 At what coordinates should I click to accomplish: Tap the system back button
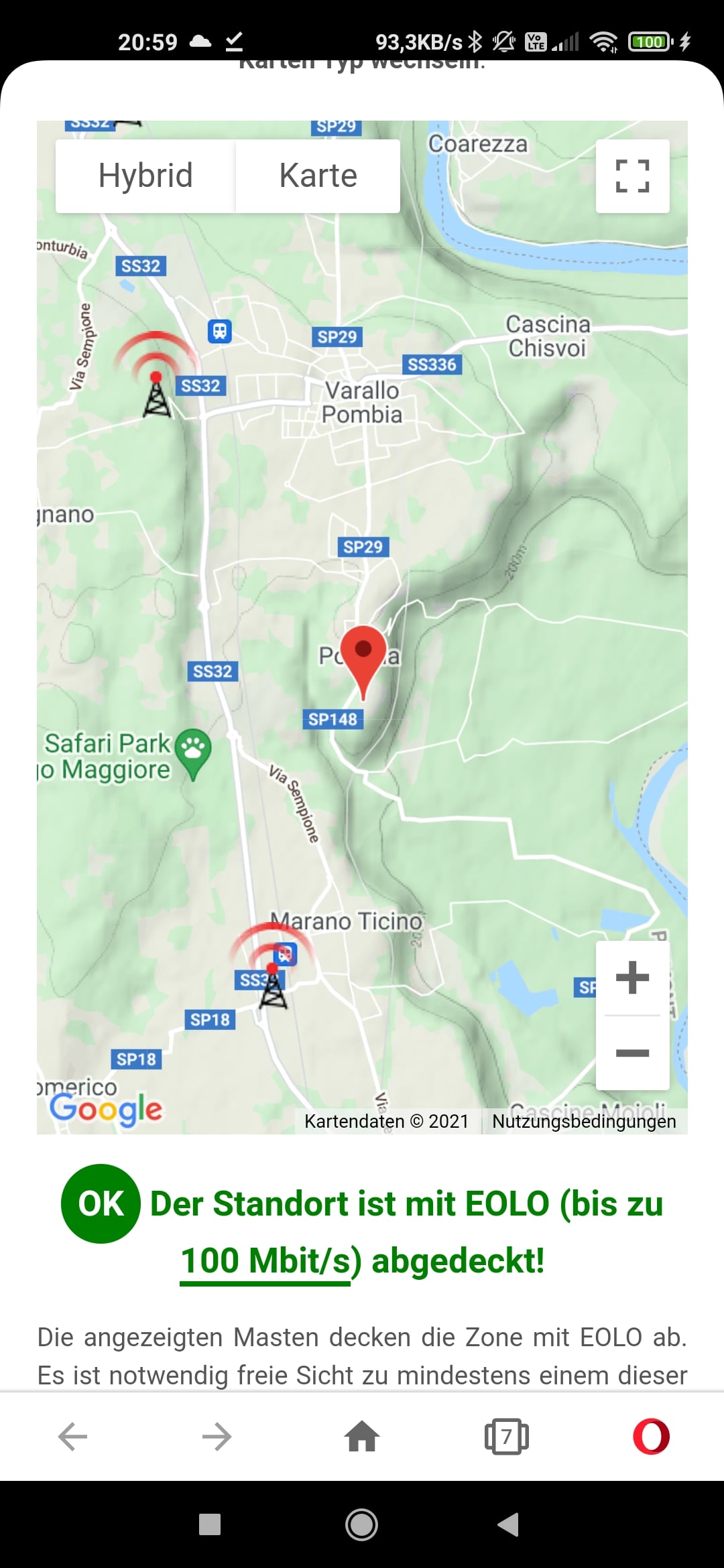pos(508,1524)
